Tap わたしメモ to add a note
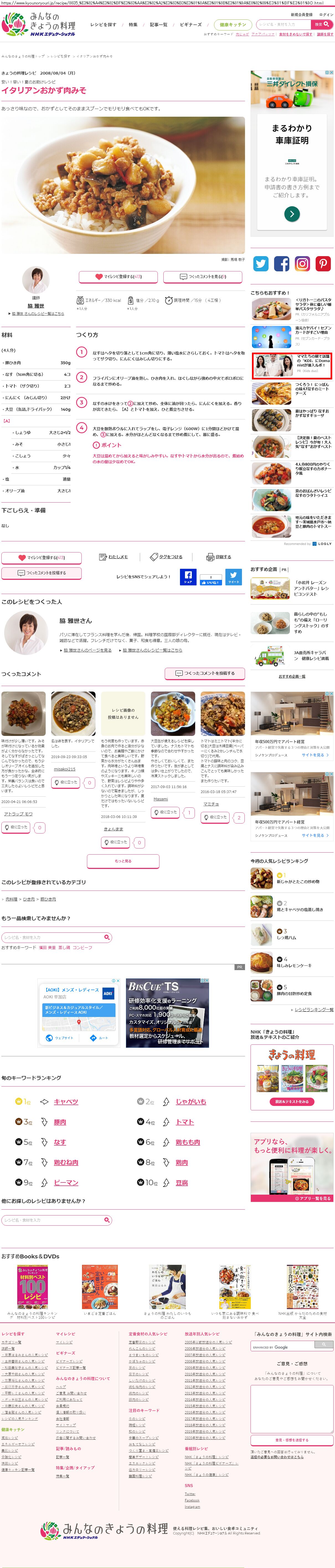335x1568 pixels. [x=114, y=556]
